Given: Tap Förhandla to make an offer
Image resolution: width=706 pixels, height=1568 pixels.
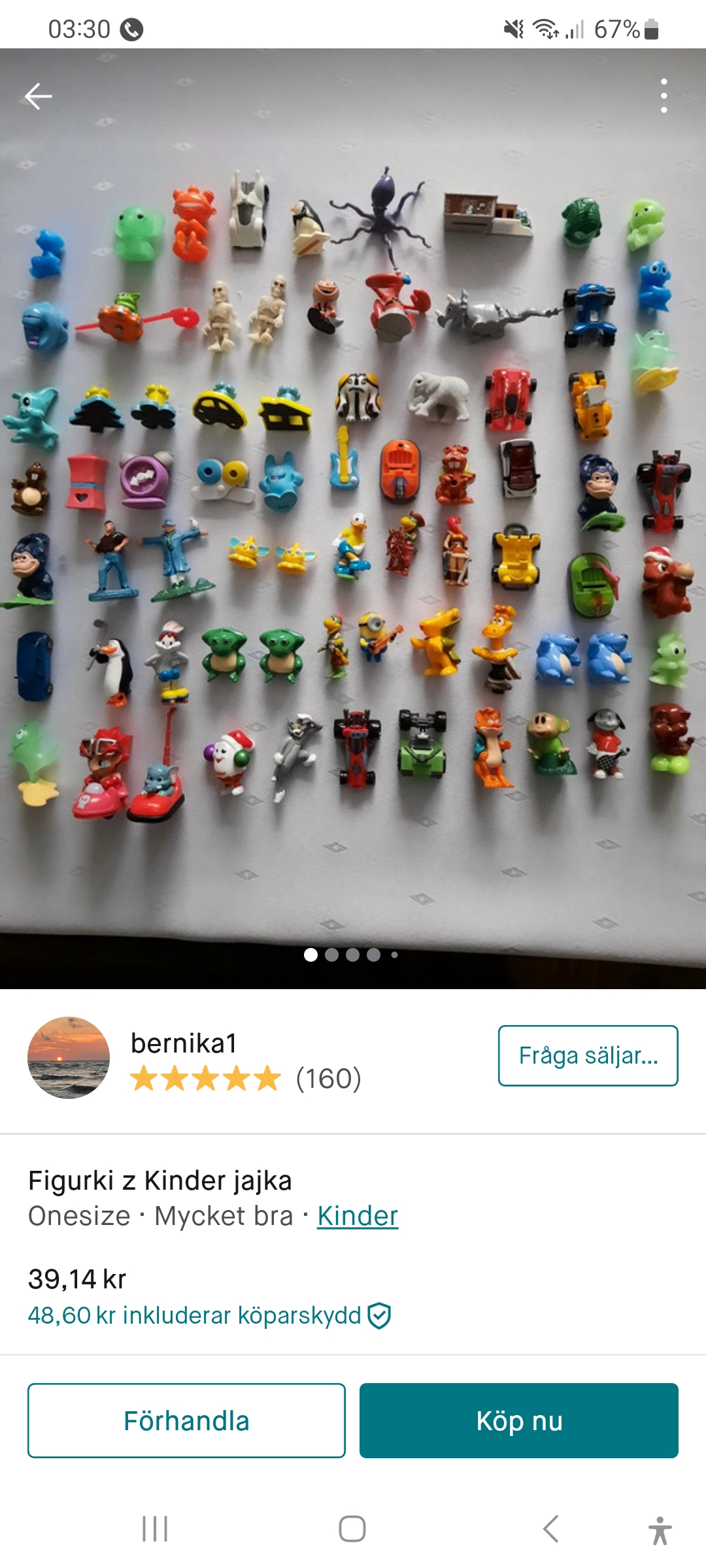Looking at the screenshot, I should point(186,1420).
